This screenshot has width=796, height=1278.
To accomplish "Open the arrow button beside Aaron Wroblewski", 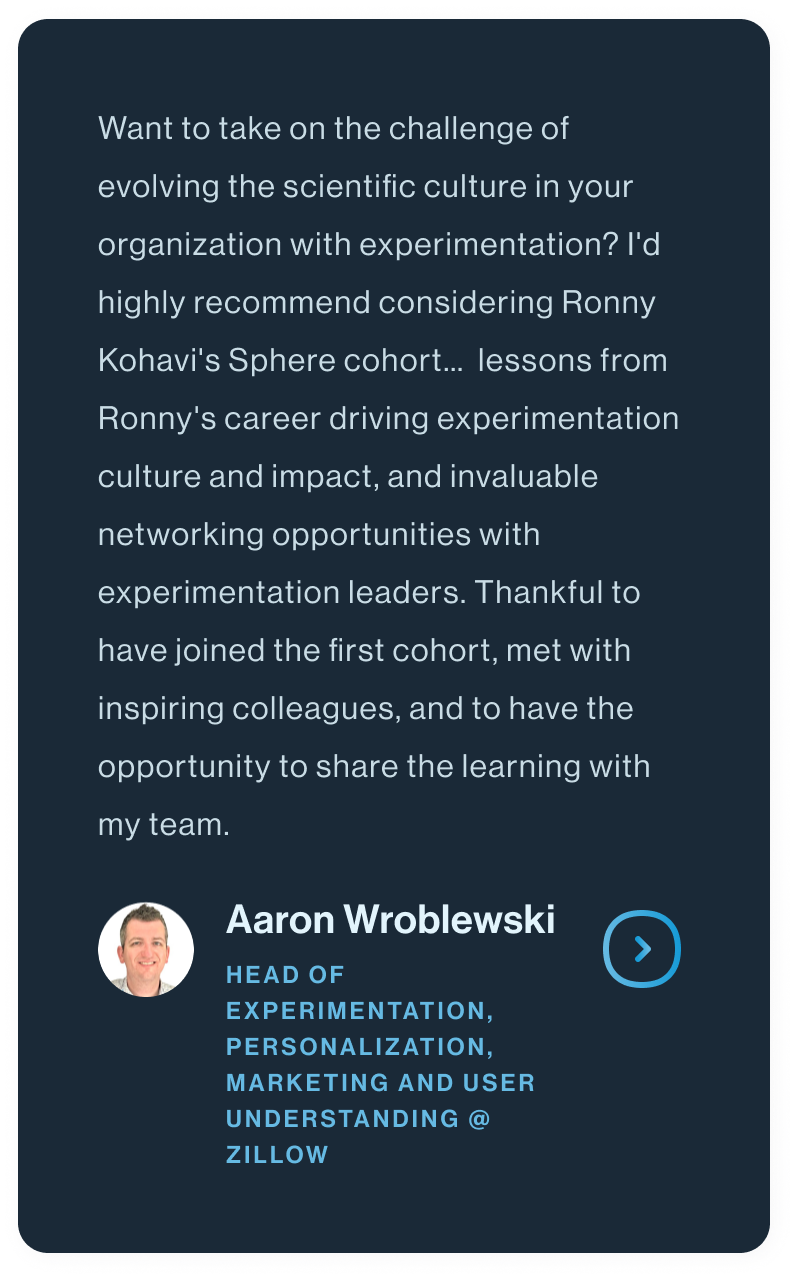I will click(x=642, y=948).
